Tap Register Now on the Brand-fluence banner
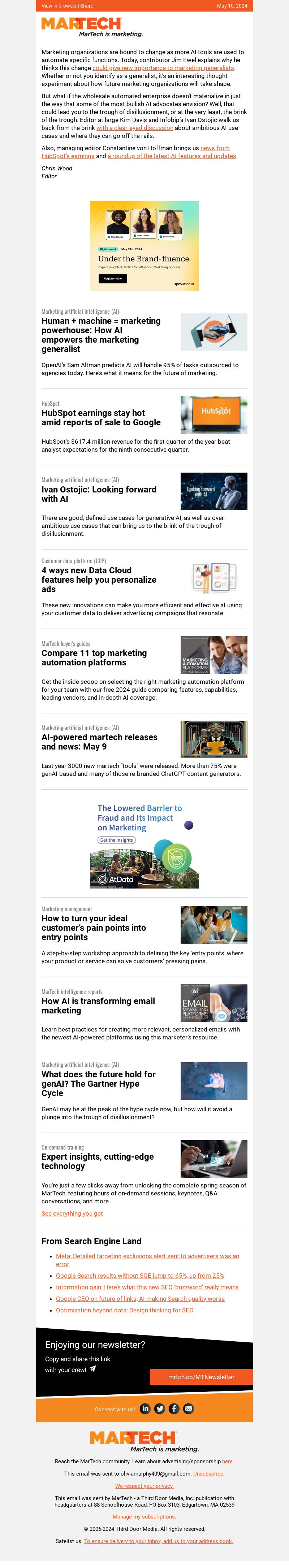The width and height of the screenshot is (289, 1568). [x=113, y=278]
